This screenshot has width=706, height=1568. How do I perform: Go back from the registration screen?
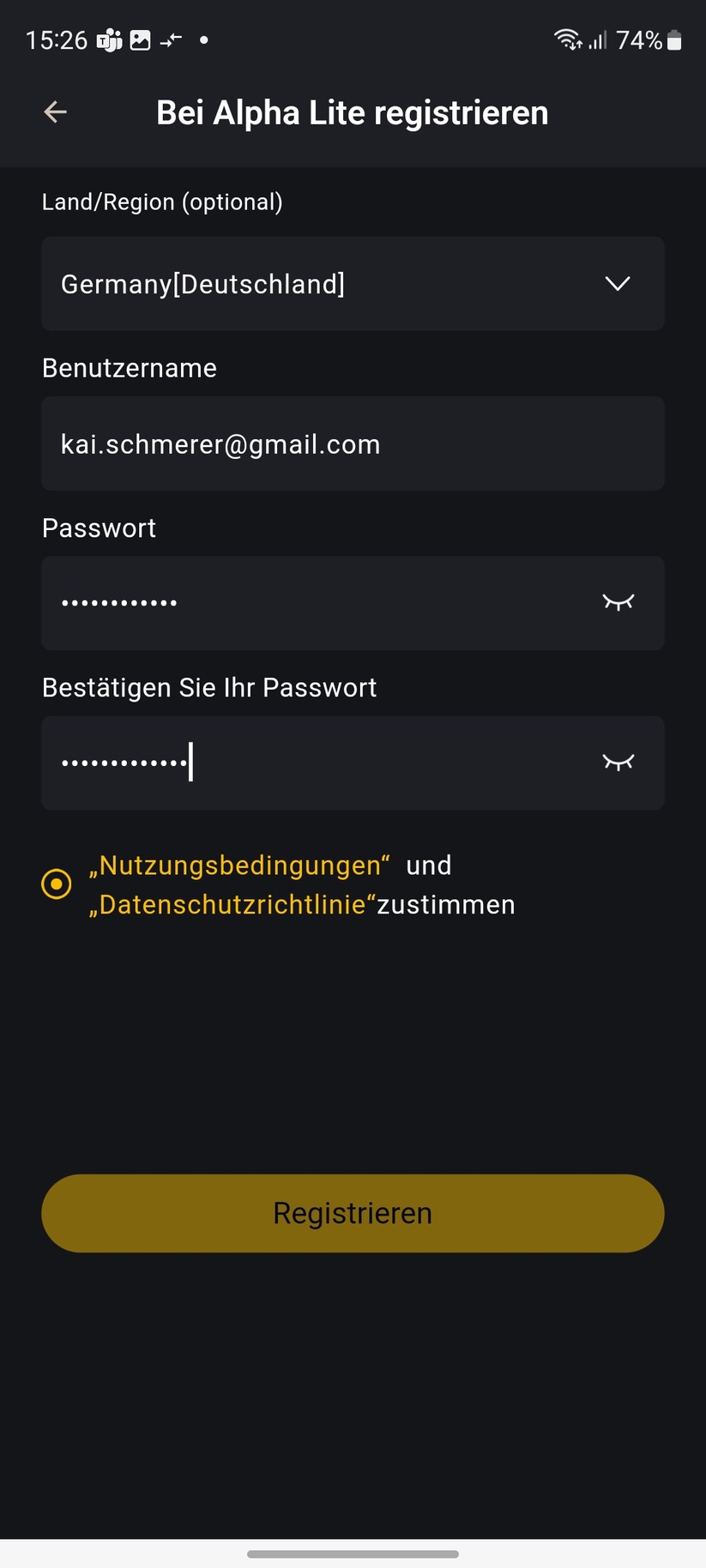click(x=56, y=112)
